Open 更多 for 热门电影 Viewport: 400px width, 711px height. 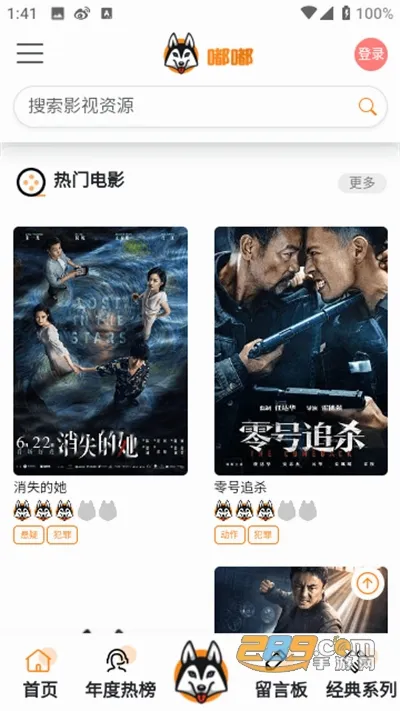pos(362,183)
